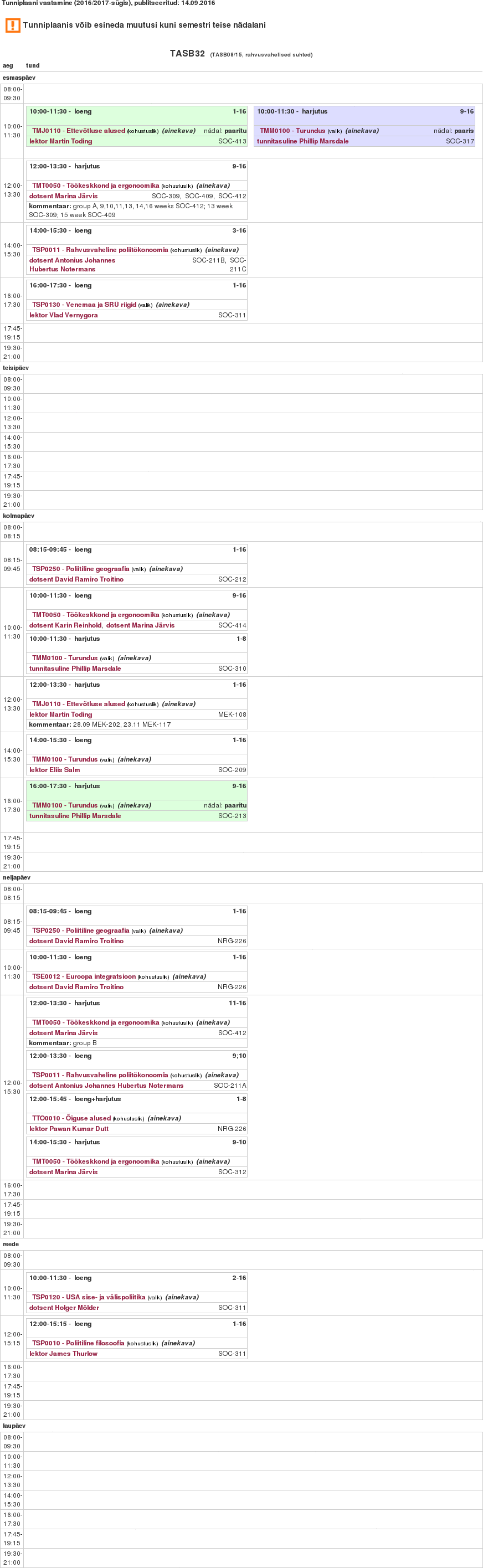This screenshot has height=1568, width=483.
Task: View dotsent Holger Mölder's page
Action: [x=64, y=1308]
